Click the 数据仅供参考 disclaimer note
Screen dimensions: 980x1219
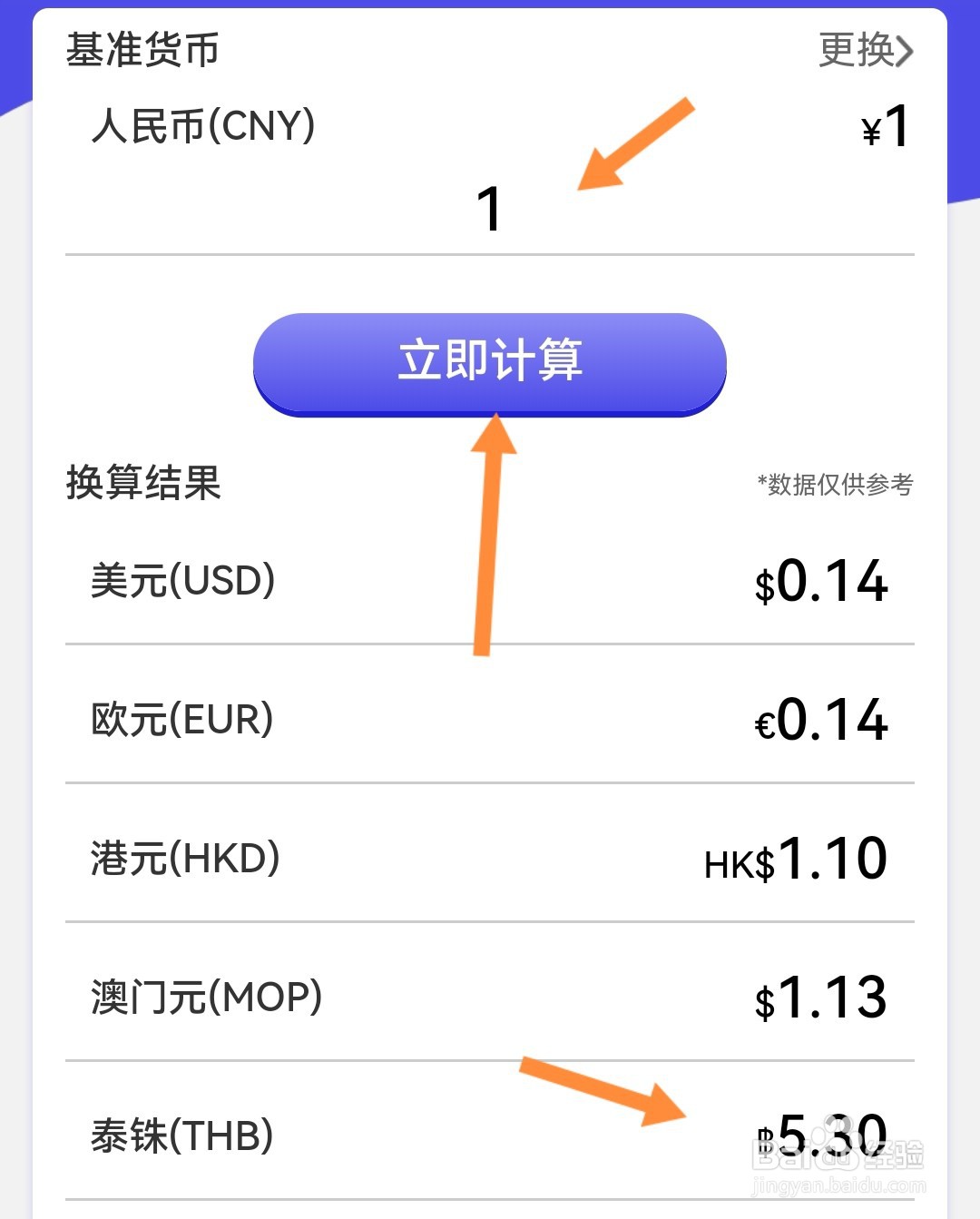pyautogui.click(x=835, y=485)
